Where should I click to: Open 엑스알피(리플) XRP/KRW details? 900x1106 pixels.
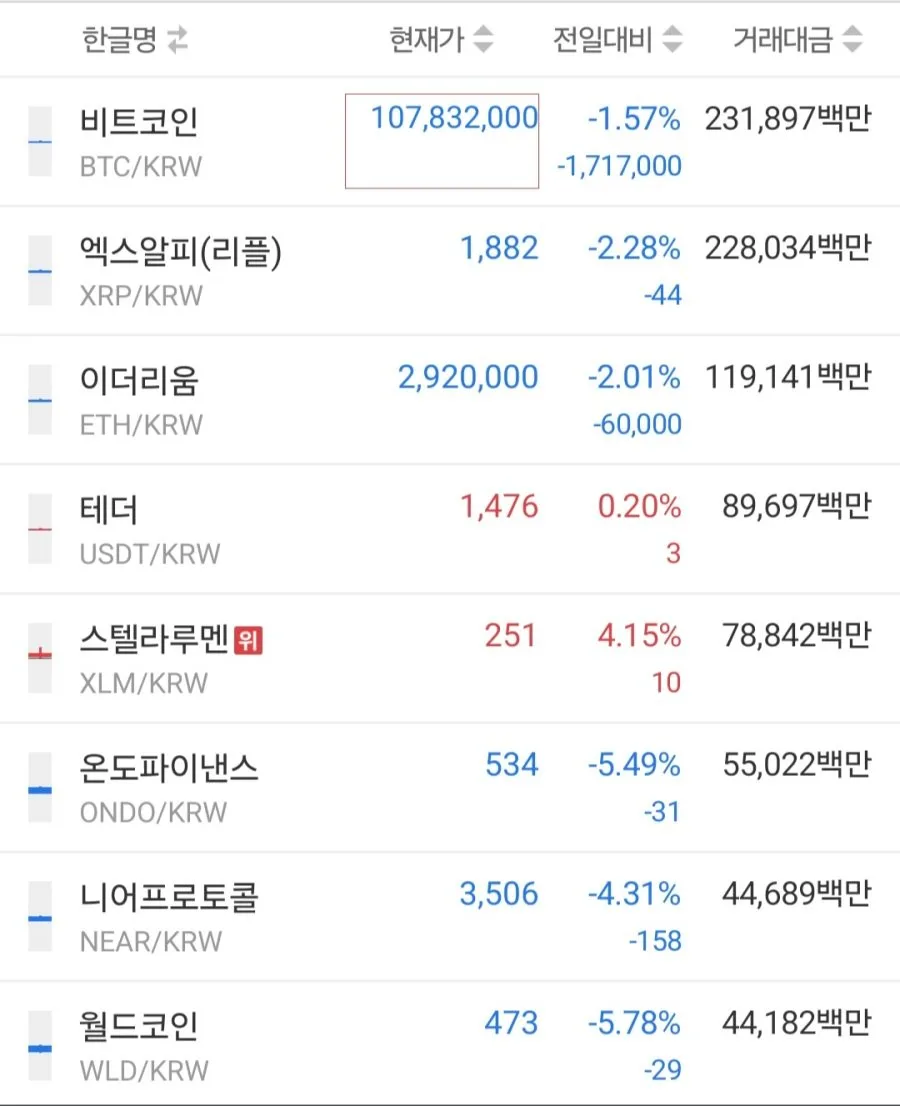click(x=450, y=271)
